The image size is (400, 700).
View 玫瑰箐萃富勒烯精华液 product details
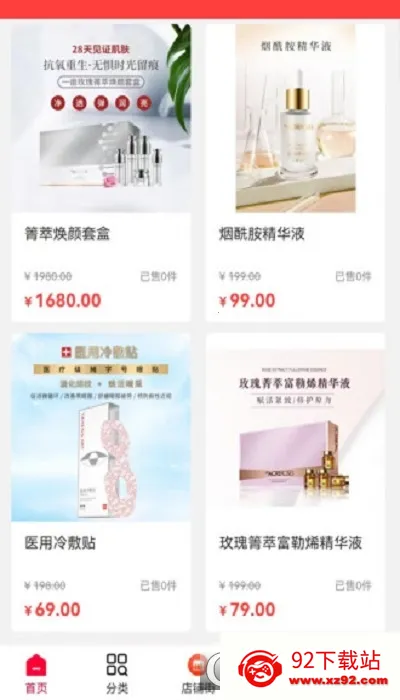tap(295, 482)
